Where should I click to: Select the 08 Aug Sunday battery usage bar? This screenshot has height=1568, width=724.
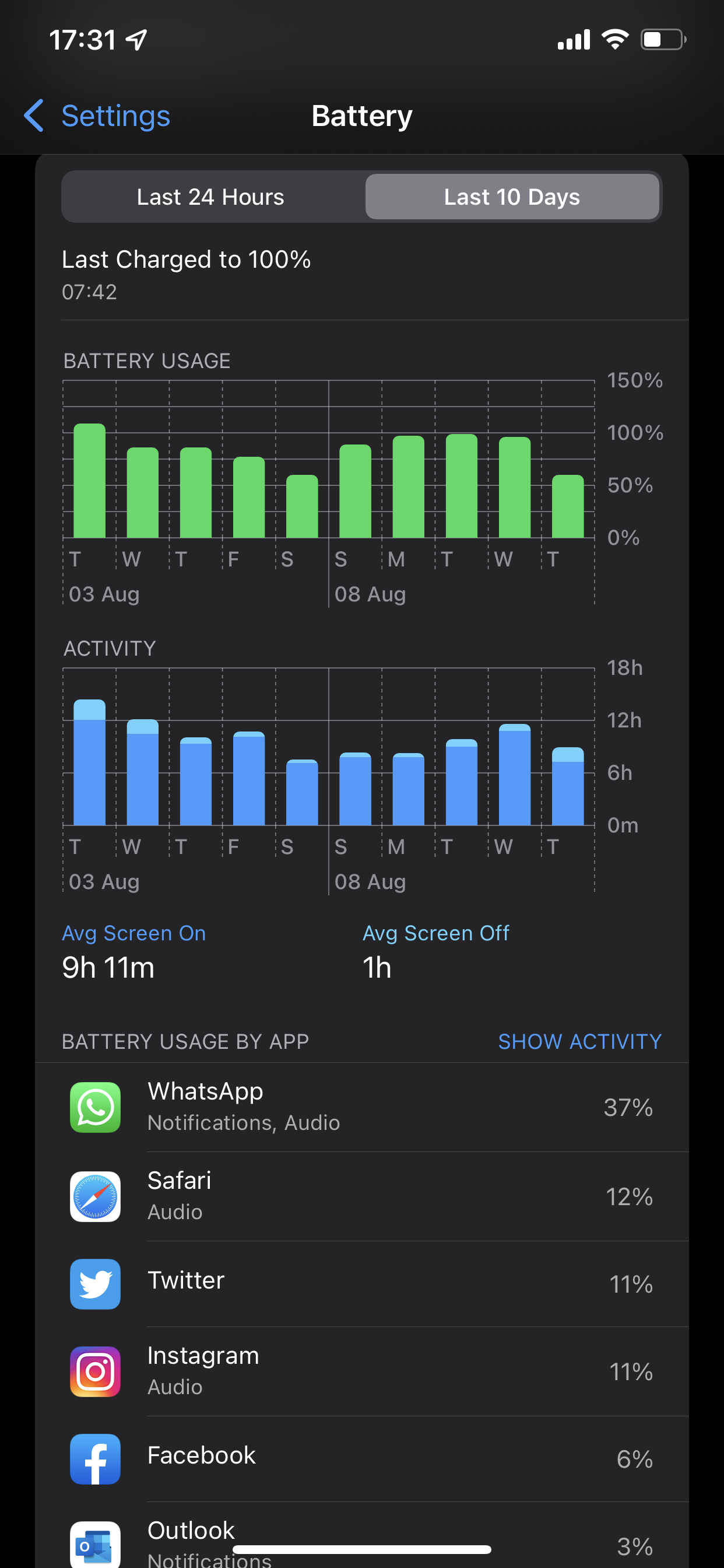[354, 491]
